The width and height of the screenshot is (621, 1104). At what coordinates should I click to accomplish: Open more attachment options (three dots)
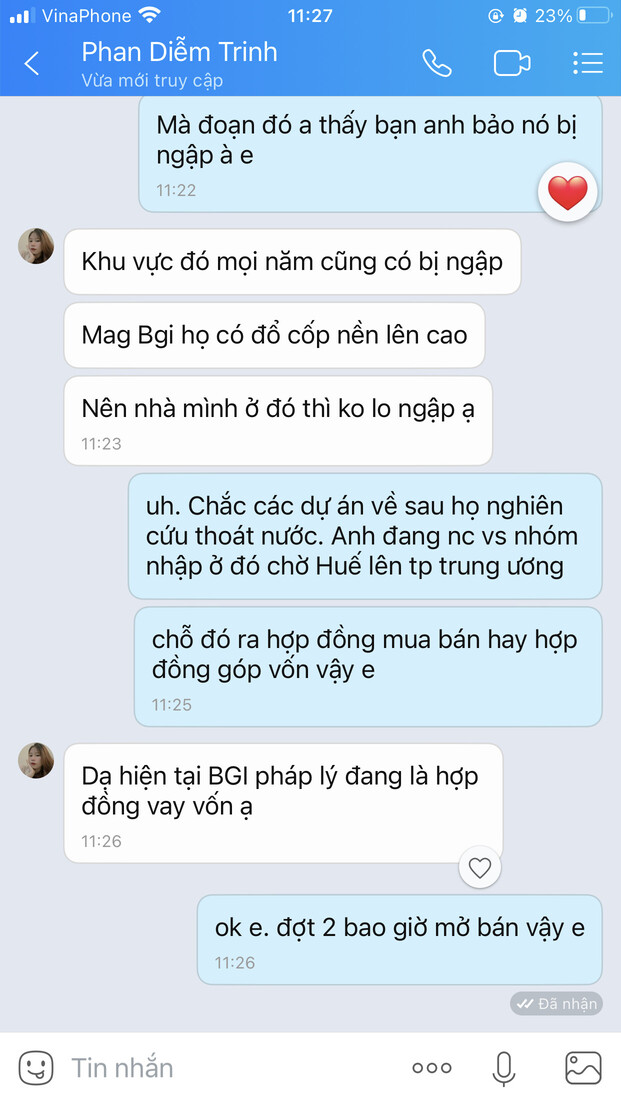432,1068
